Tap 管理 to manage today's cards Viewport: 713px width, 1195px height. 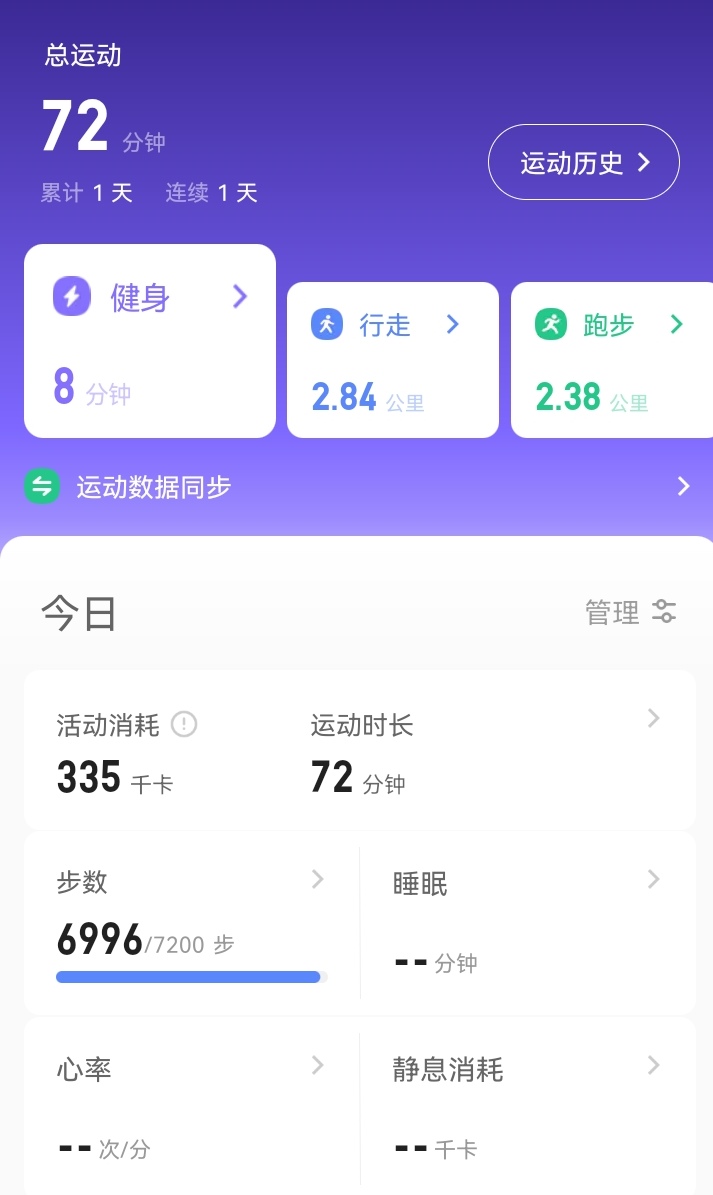pos(630,612)
